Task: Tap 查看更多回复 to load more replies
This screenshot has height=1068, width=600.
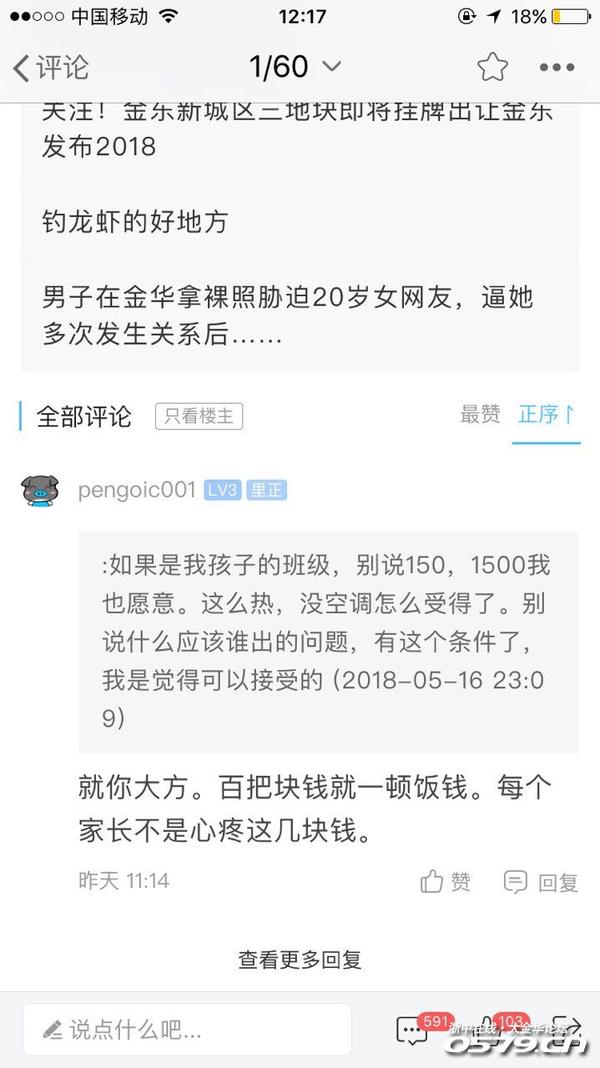Action: 299,960
